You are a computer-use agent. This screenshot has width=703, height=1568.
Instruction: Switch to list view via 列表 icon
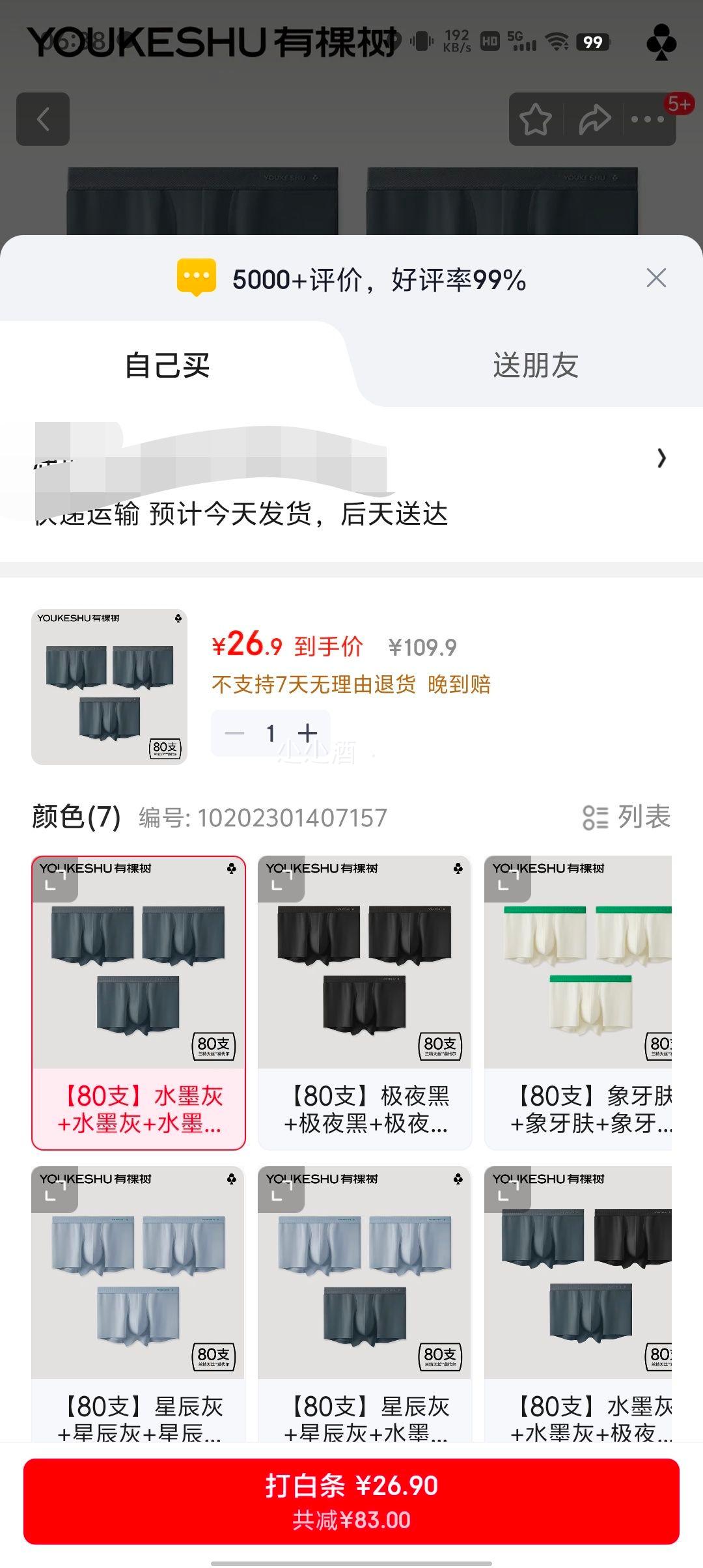tap(627, 816)
